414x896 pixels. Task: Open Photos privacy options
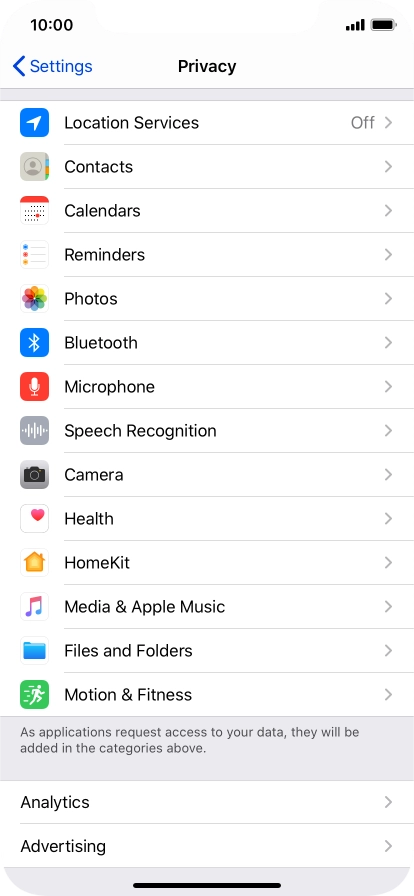click(207, 299)
